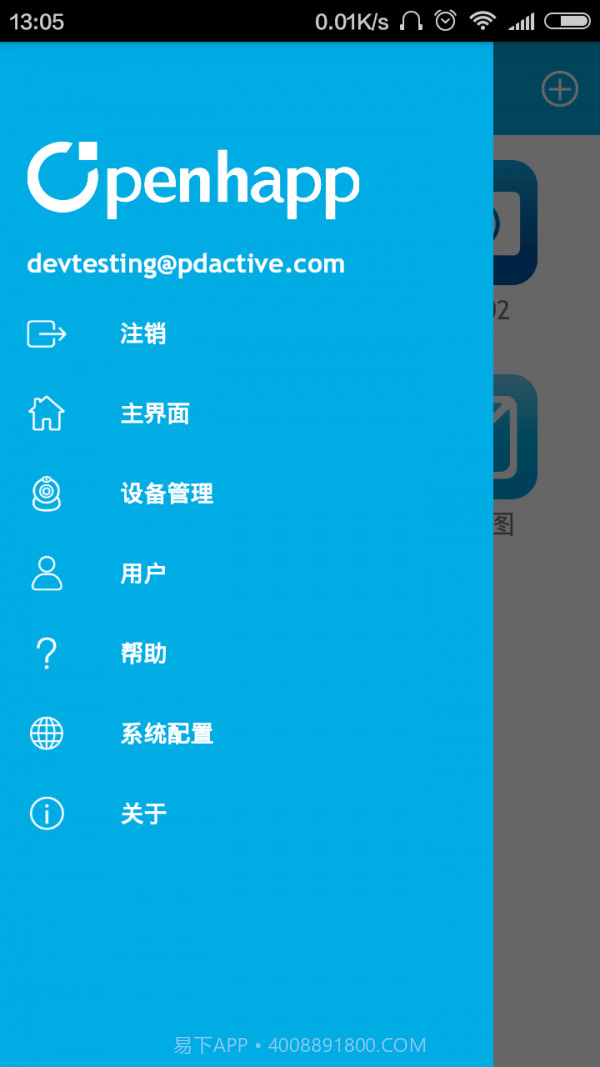Viewport: 600px width, 1067px height.
Task: View the 关于 about page
Action: click(x=143, y=814)
